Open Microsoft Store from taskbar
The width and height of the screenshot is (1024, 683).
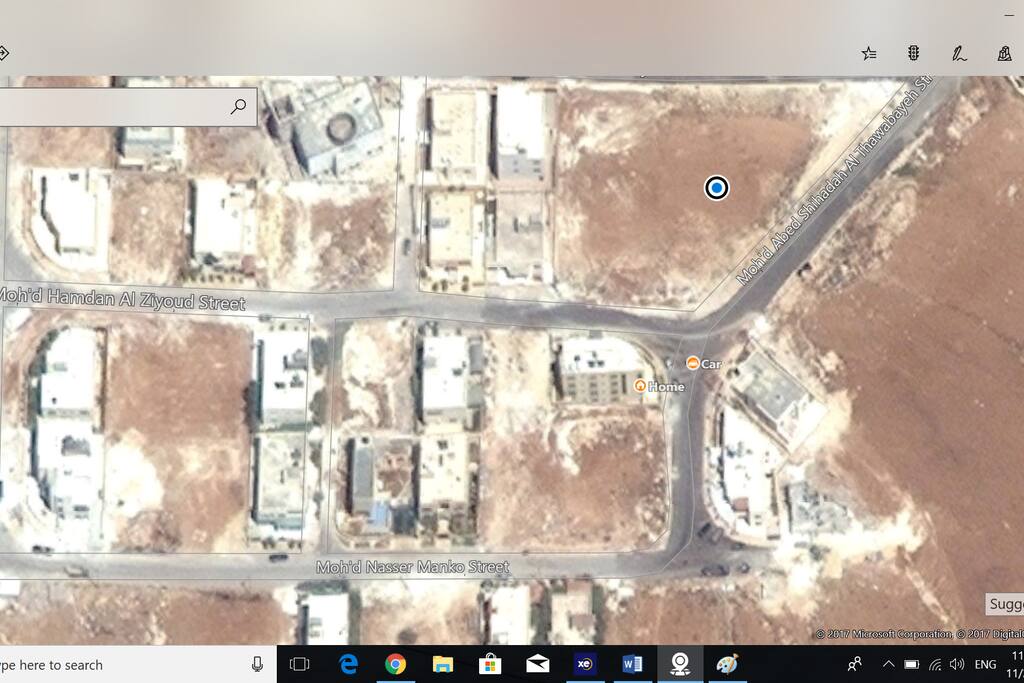coord(490,664)
